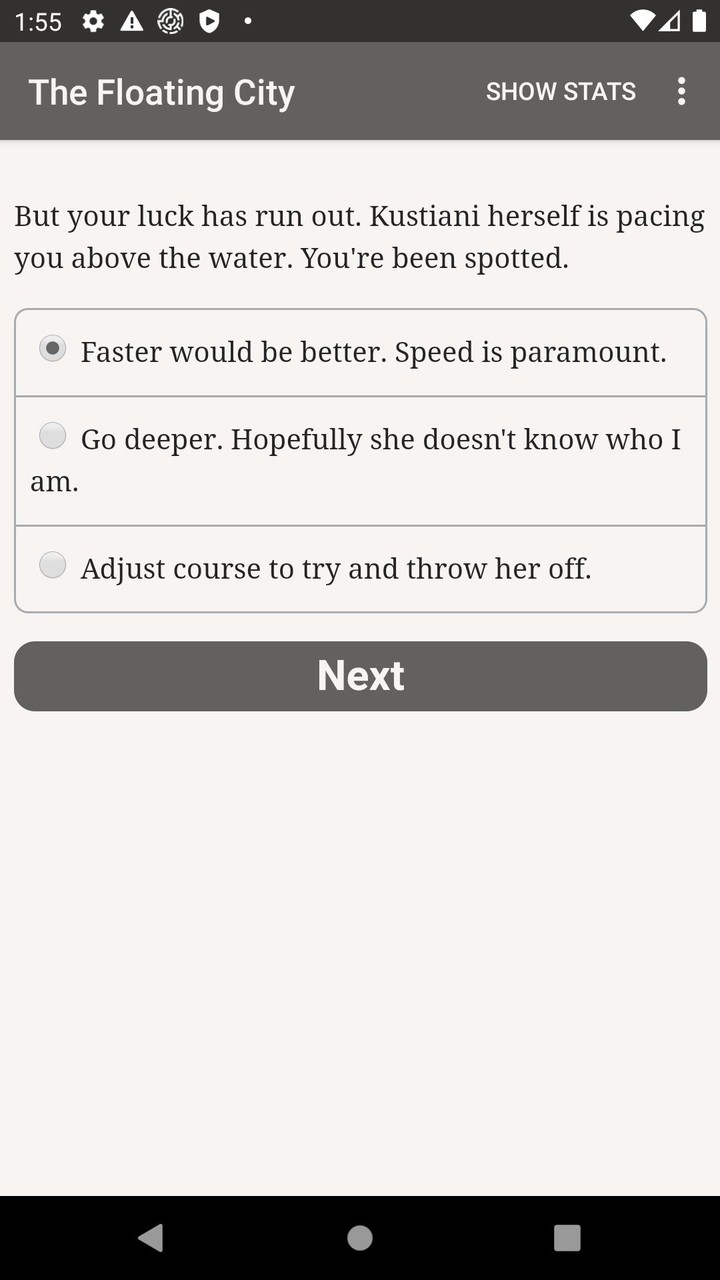Image resolution: width=720 pixels, height=1280 pixels.
Task: Open the Show Stats screen
Action: pyautogui.click(x=560, y=91)
